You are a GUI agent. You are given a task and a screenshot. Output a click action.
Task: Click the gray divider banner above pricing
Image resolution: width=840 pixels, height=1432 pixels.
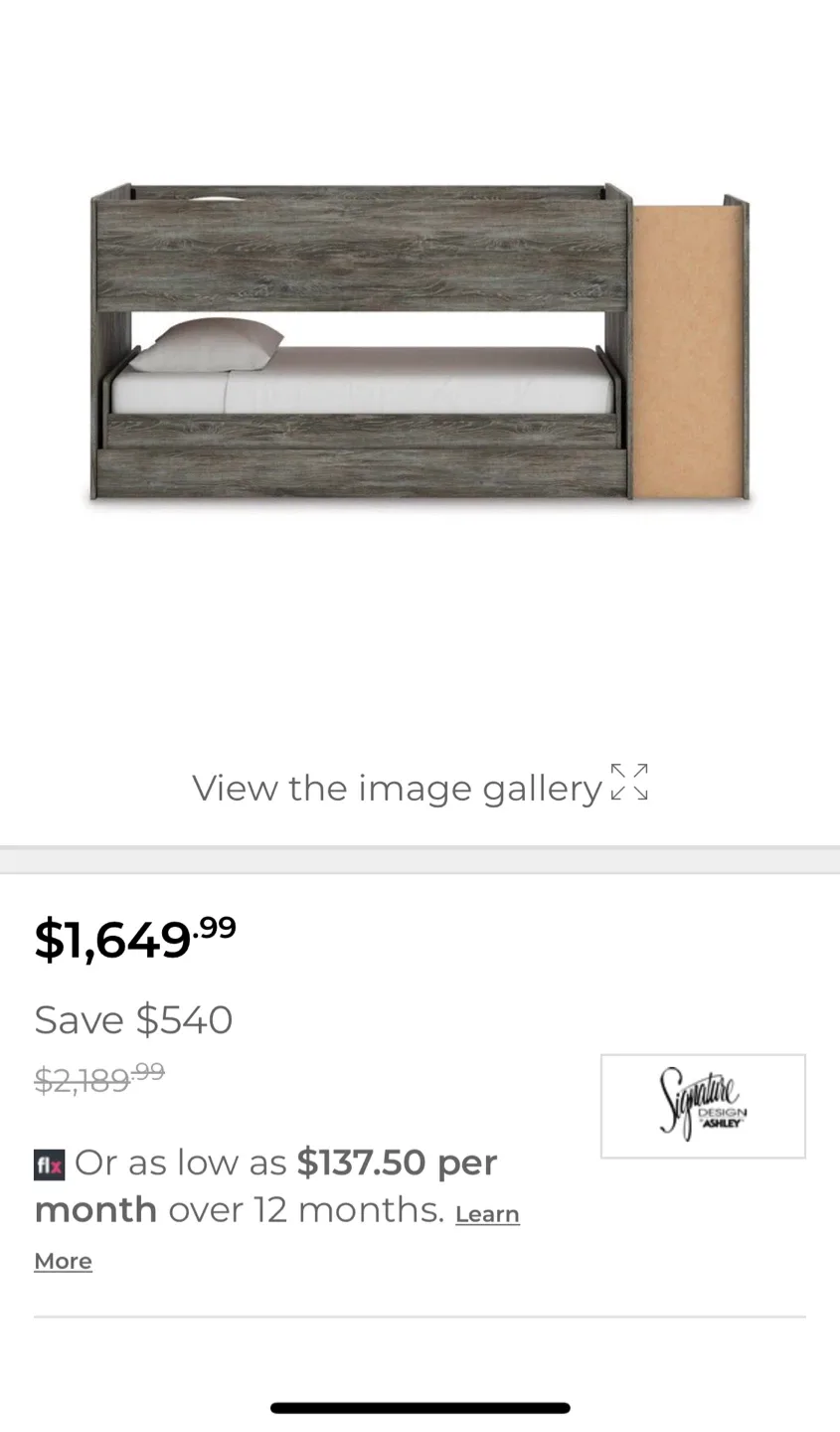point(420,857)
